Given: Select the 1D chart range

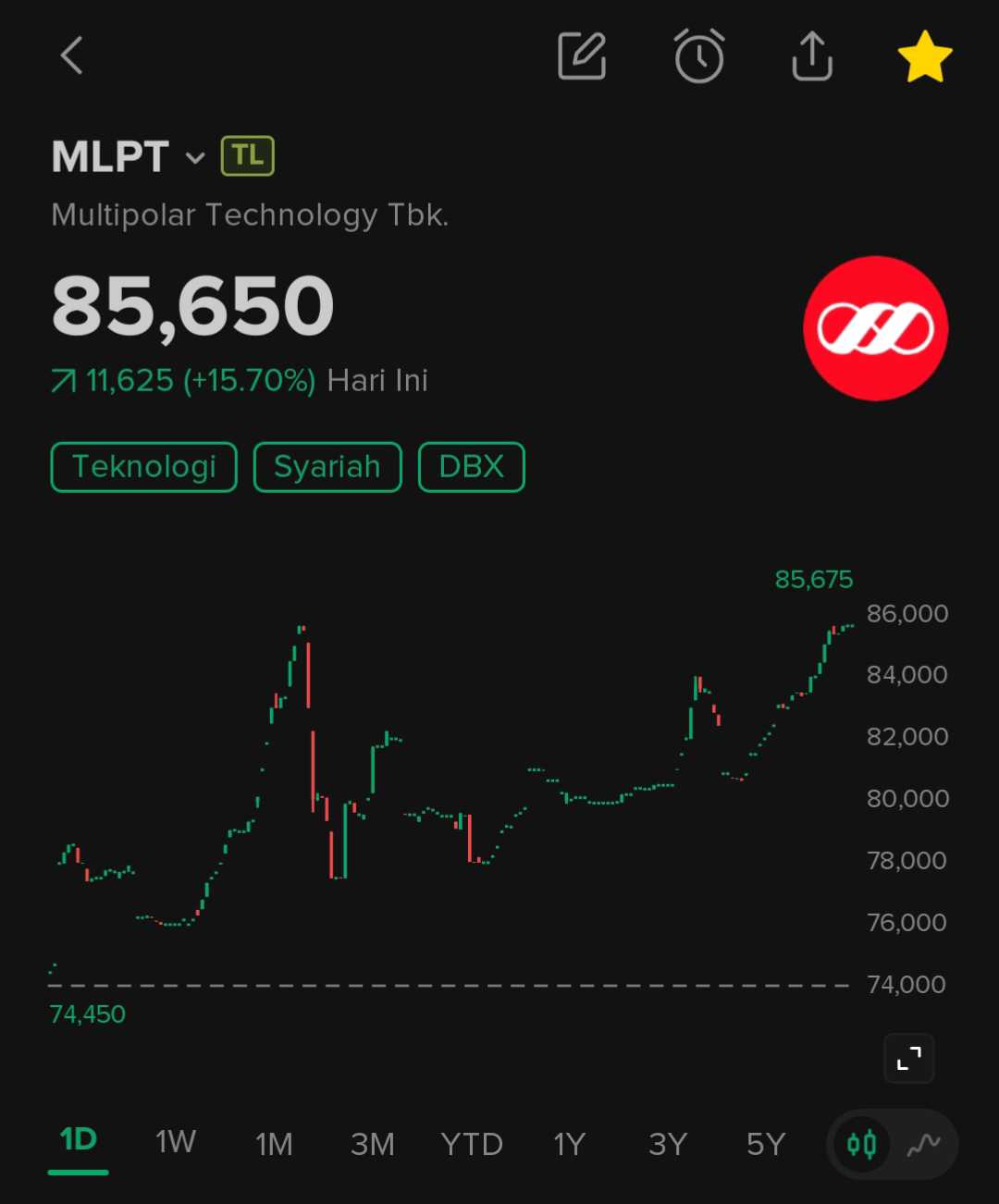Looking at the screenshot, I should 79,1140.
